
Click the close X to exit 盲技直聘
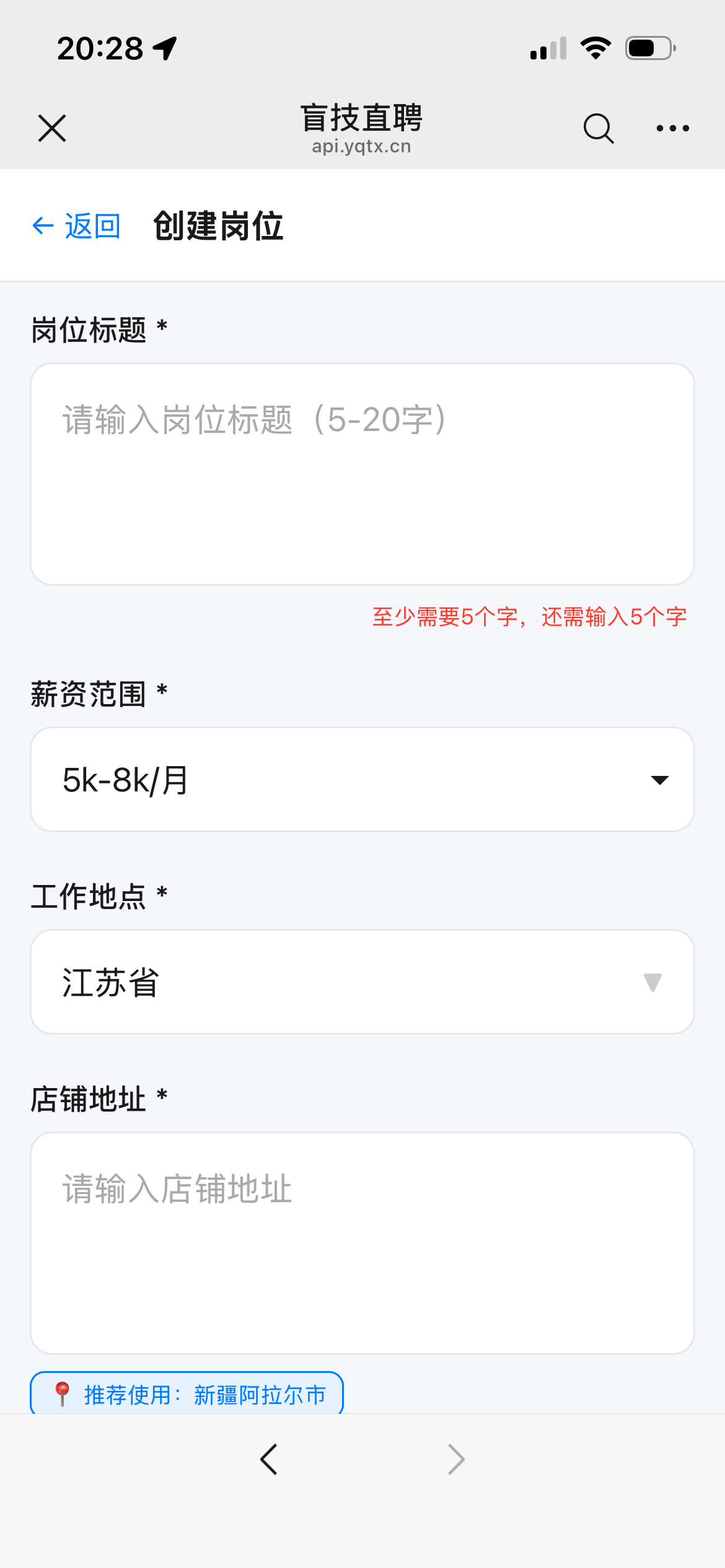(51, 128)
